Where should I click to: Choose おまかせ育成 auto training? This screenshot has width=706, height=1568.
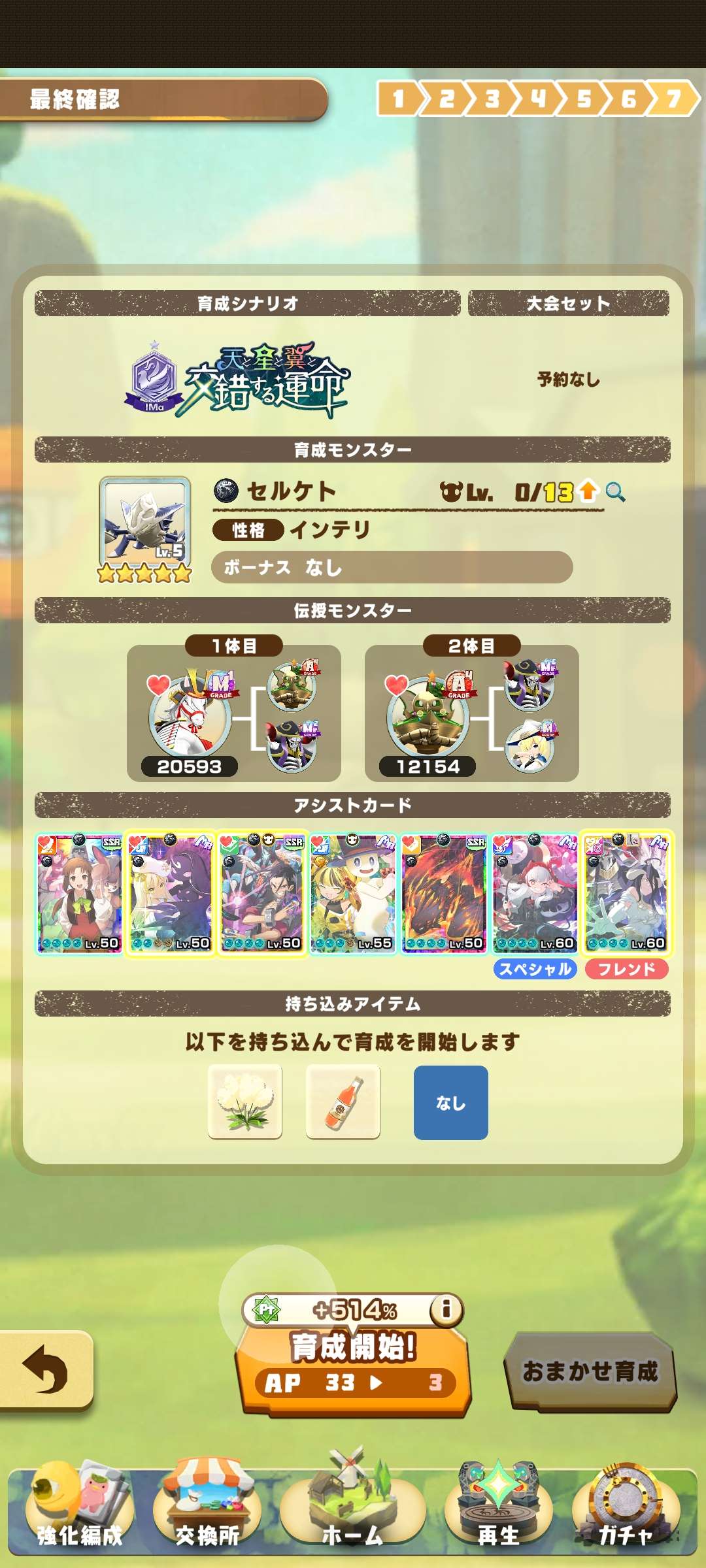[x=590, y=1371]
